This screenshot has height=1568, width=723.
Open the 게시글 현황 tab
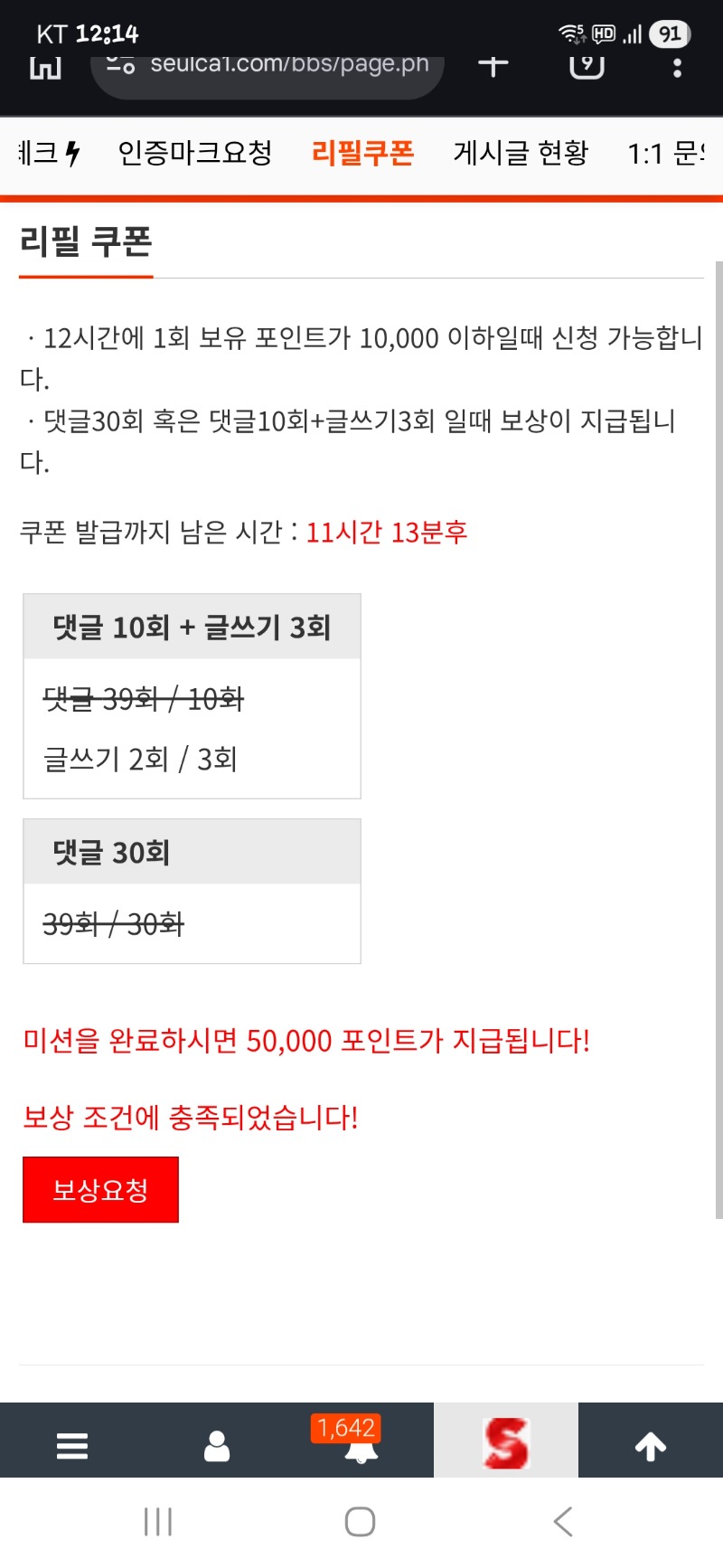(x=521, y=153)
